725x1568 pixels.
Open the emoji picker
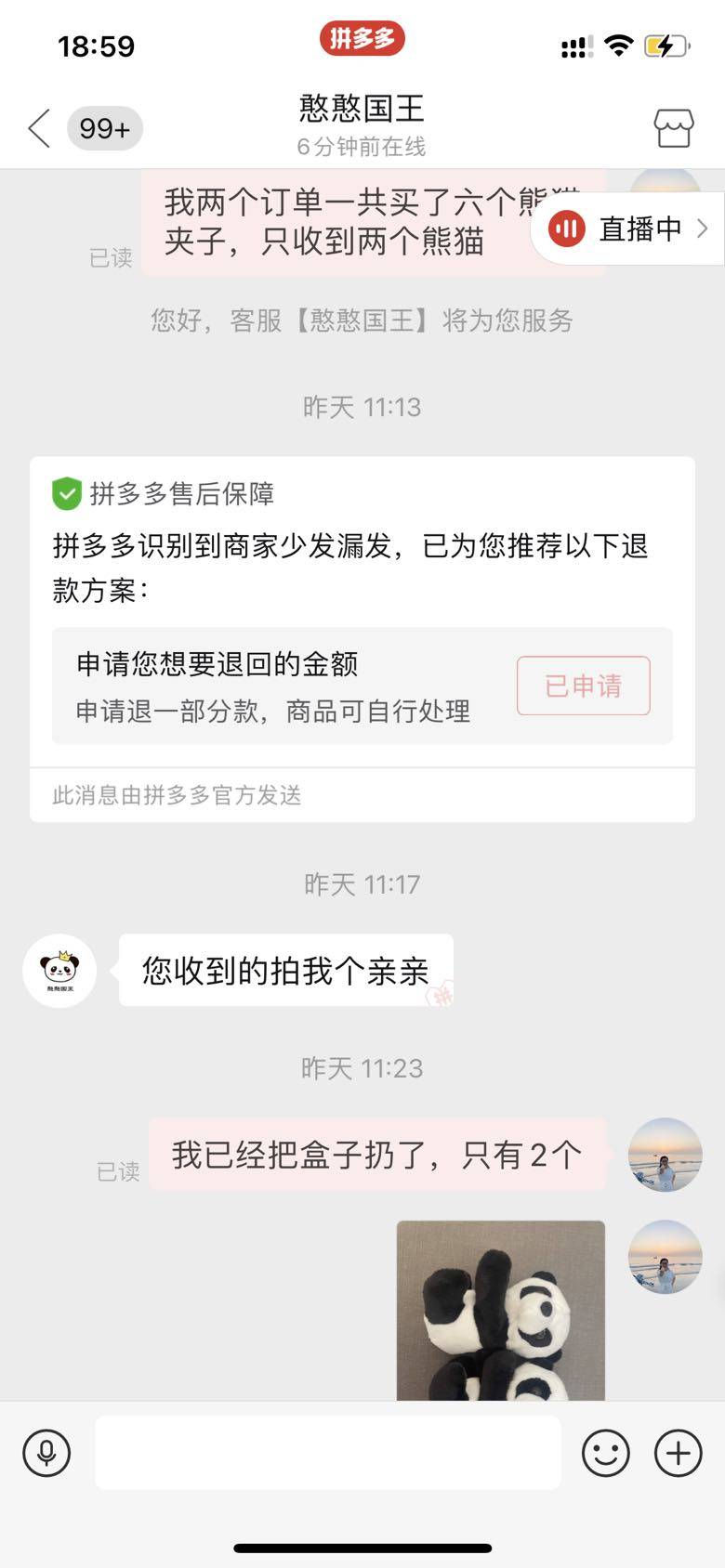tap(605, 1453)
